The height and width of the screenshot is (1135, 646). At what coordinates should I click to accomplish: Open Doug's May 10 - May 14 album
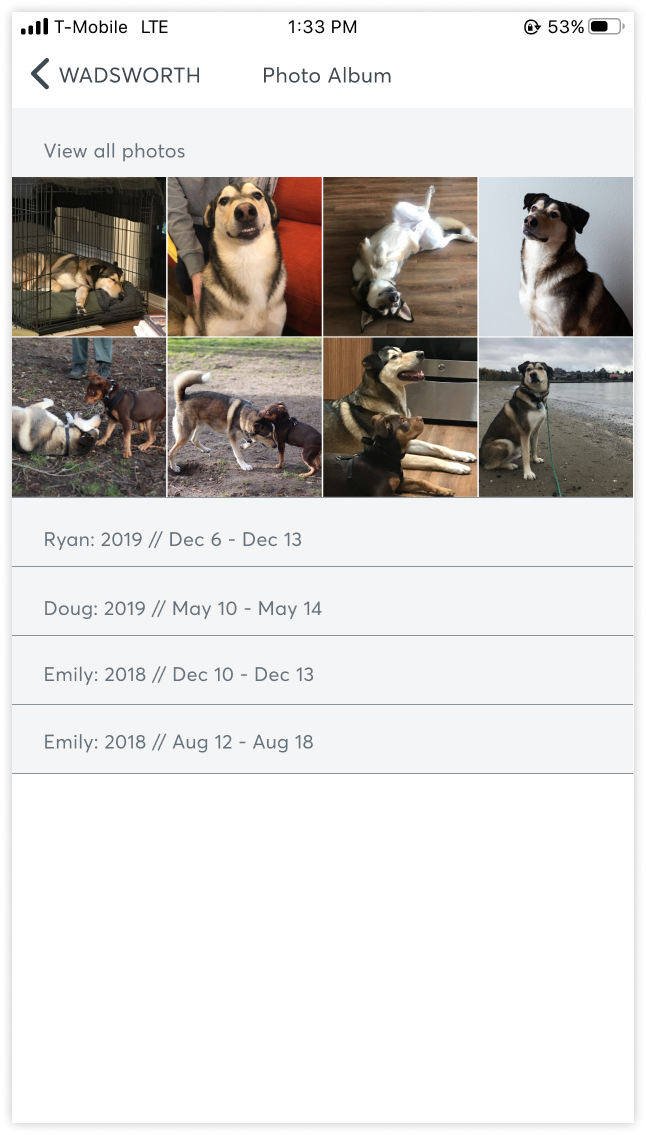point(322,608)
